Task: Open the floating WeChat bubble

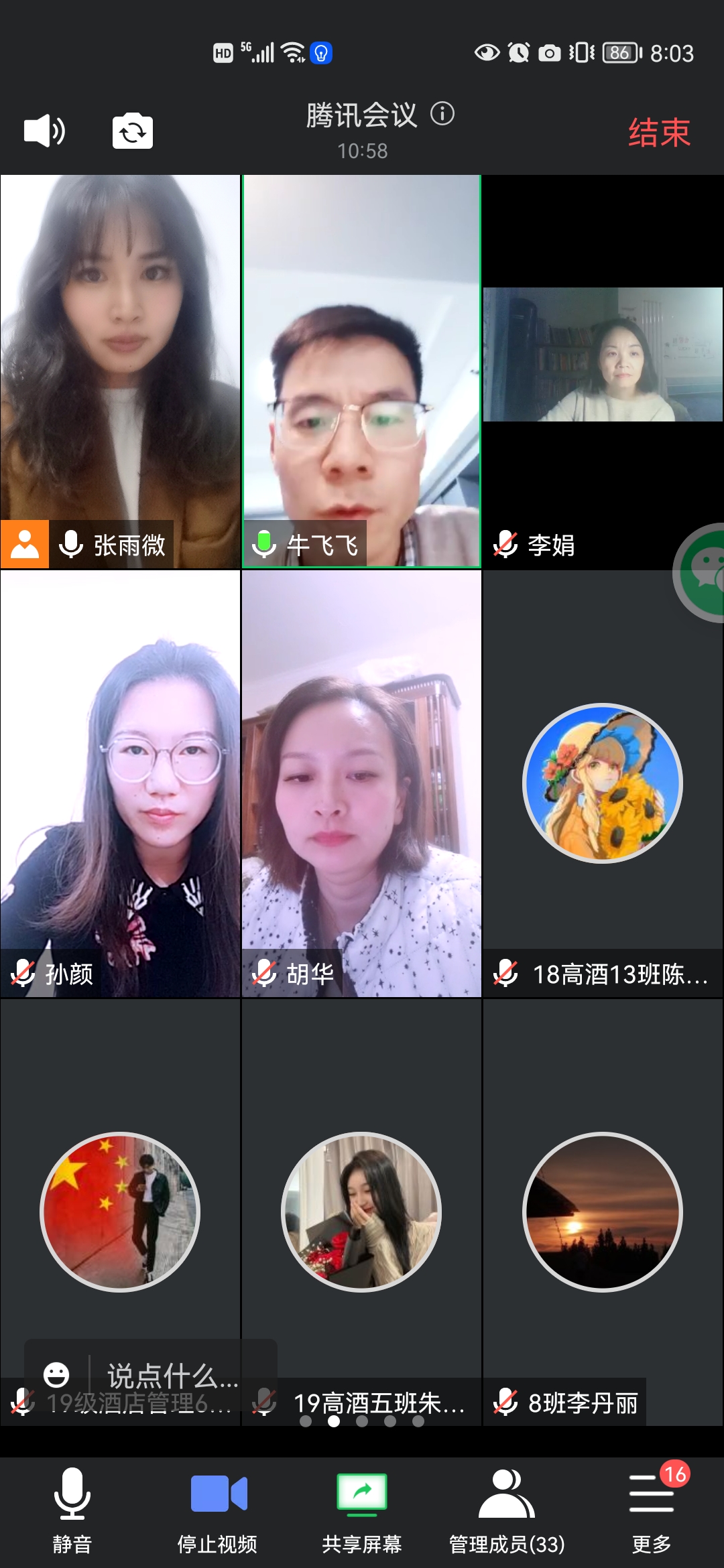Action: pos(703,572)
